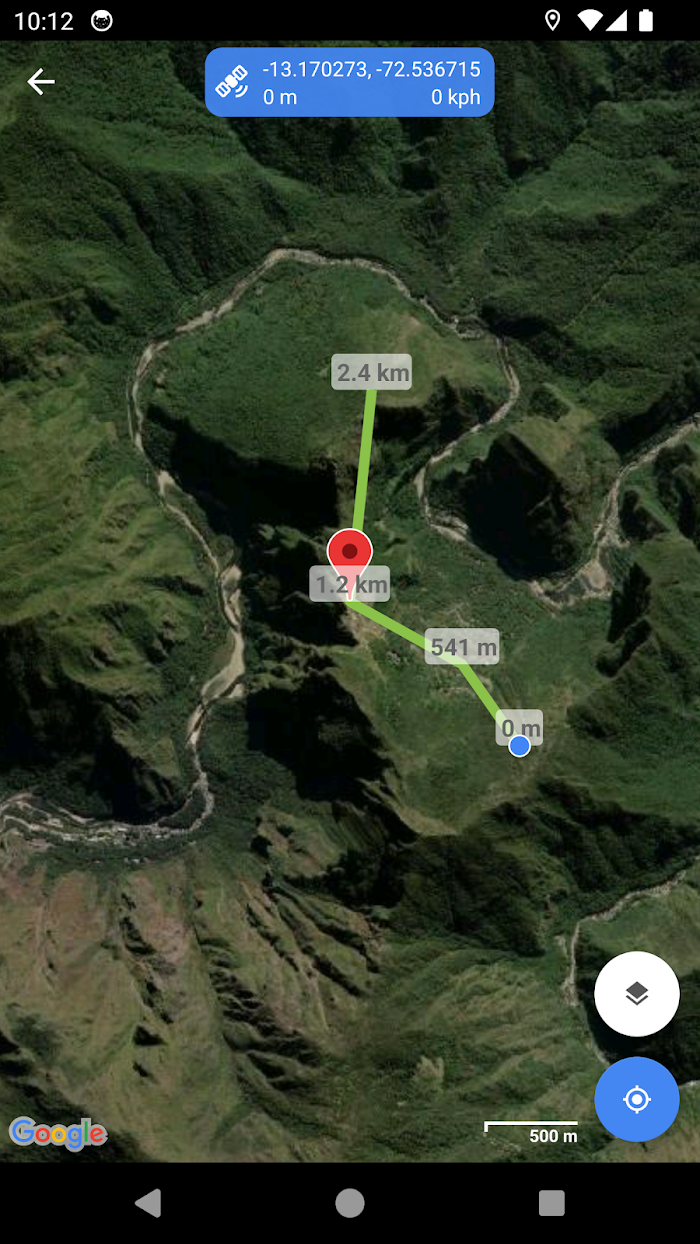Tap the GPS coordinates info panel
This screenshot has height=1244, width=700.
[350, 82]
